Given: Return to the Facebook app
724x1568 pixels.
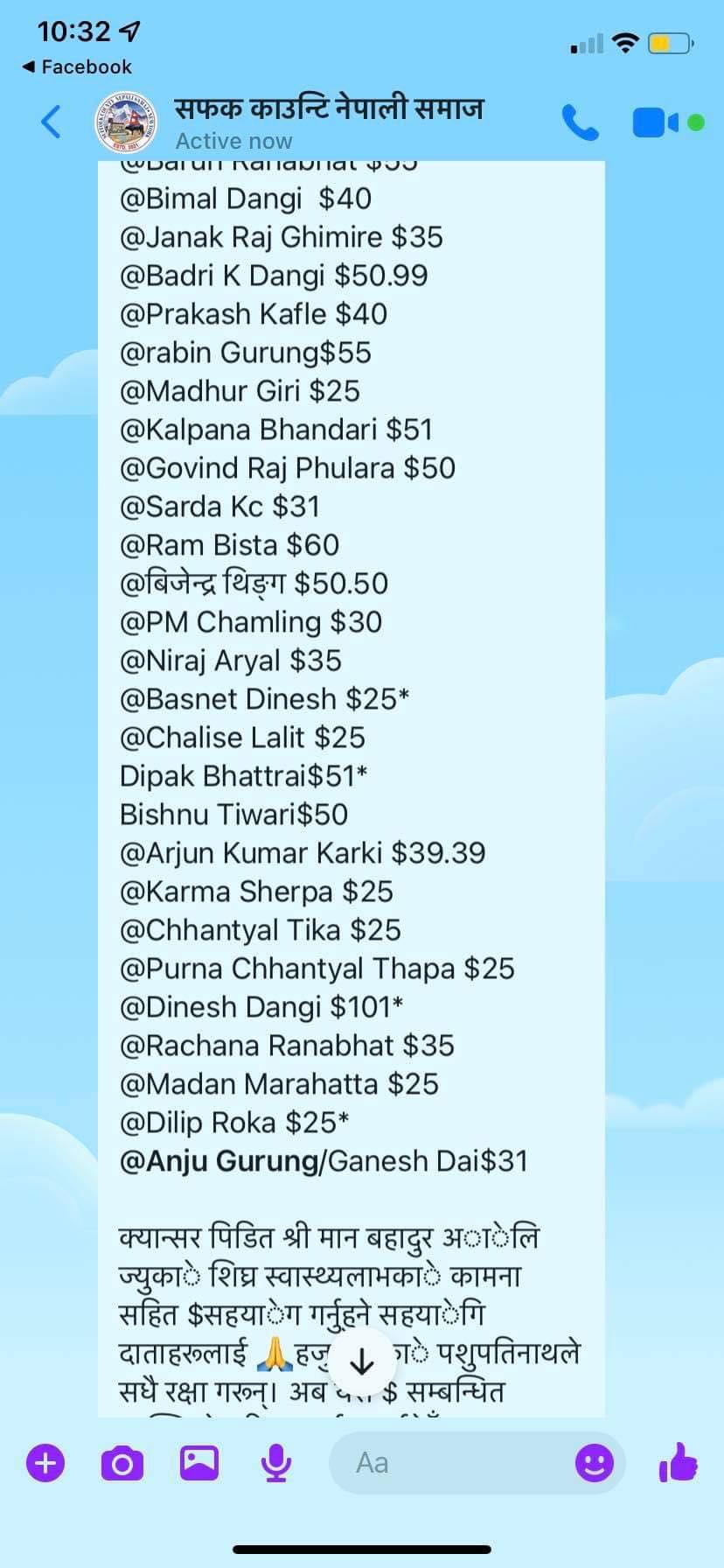Looking at the screenshot, I should coord(77,66).
